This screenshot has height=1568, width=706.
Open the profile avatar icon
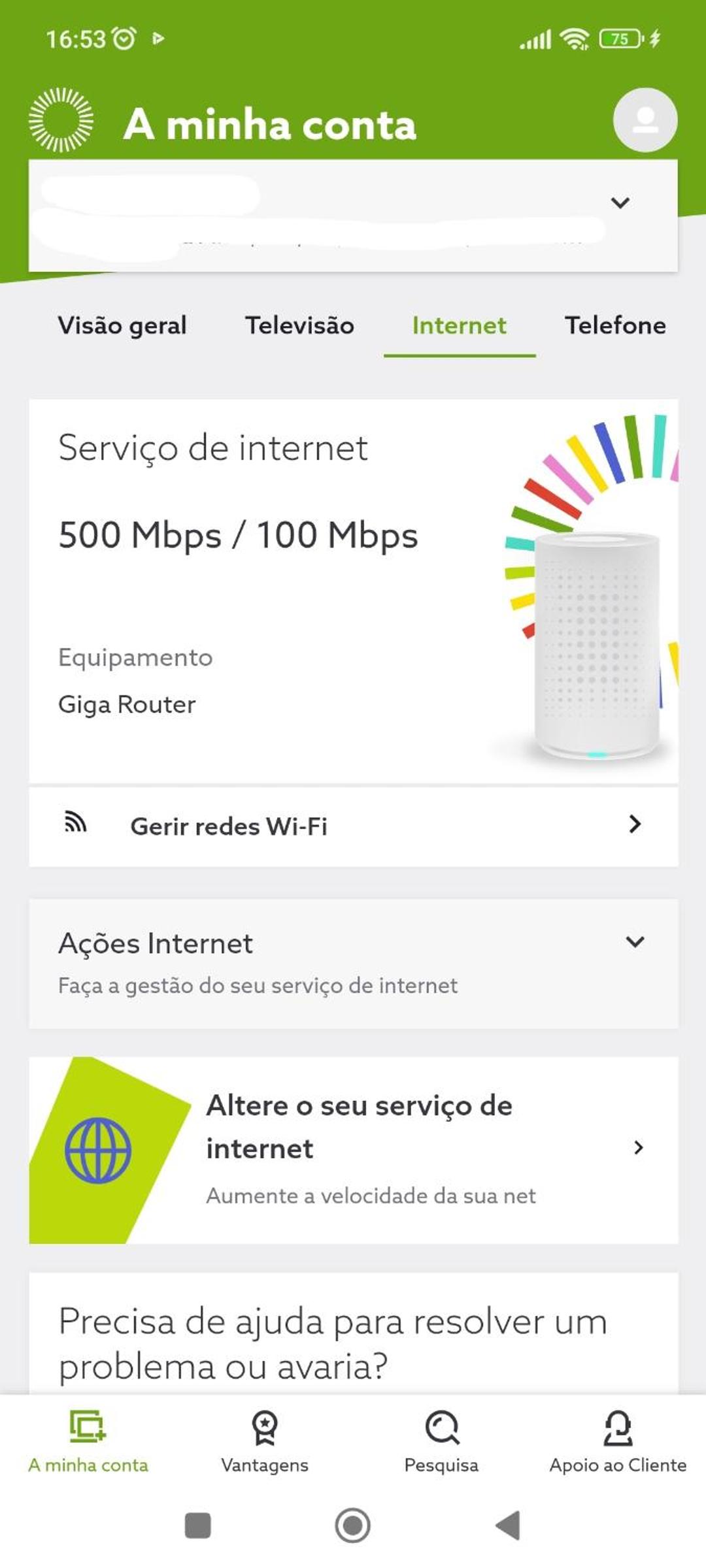tap(645, 120)
